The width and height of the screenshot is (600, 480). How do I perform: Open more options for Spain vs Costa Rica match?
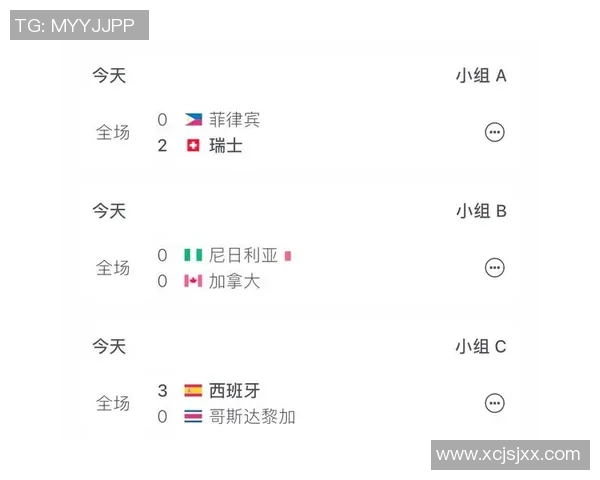coord(494,403)
